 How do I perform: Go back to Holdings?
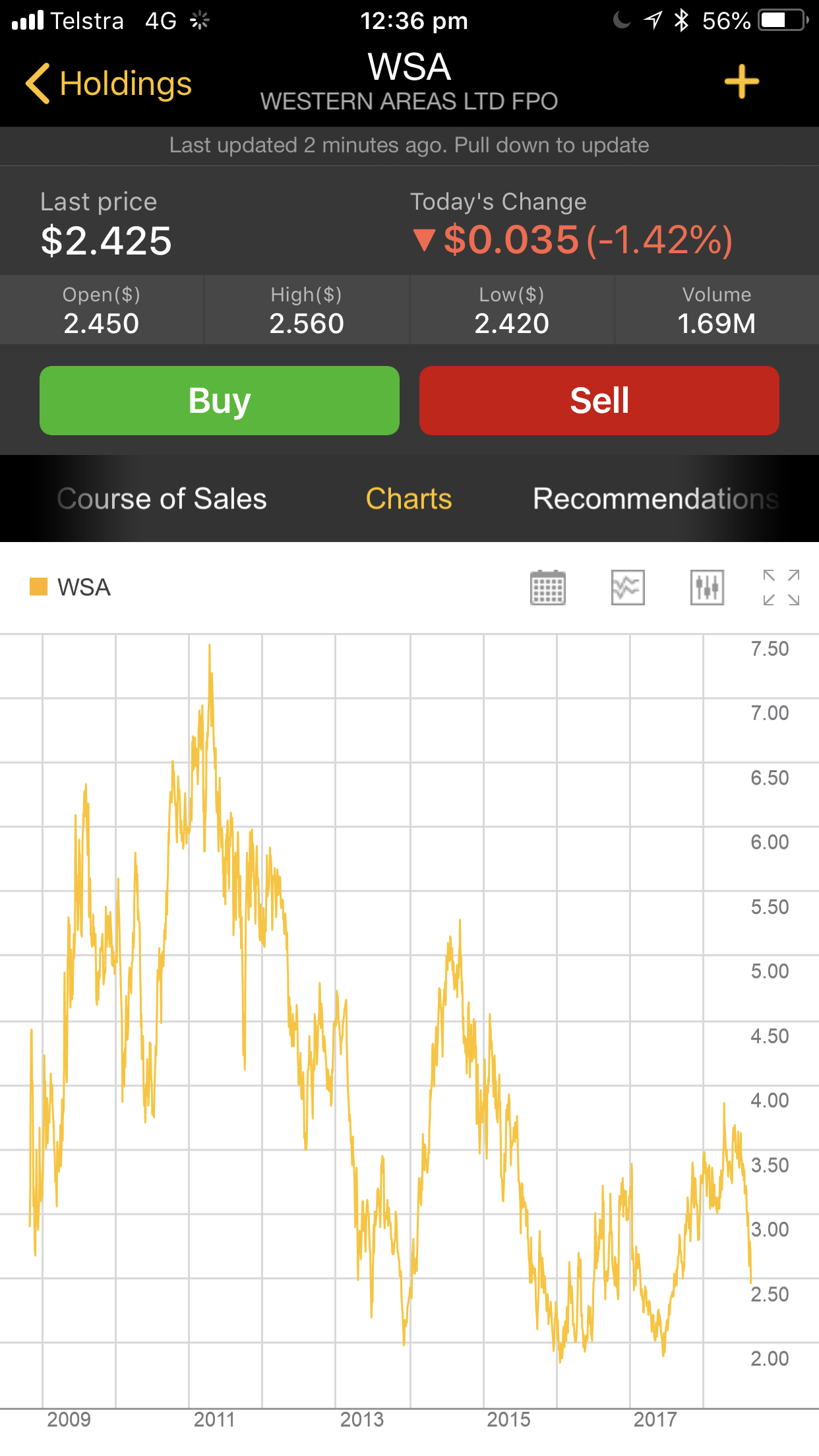click(109, 84)
